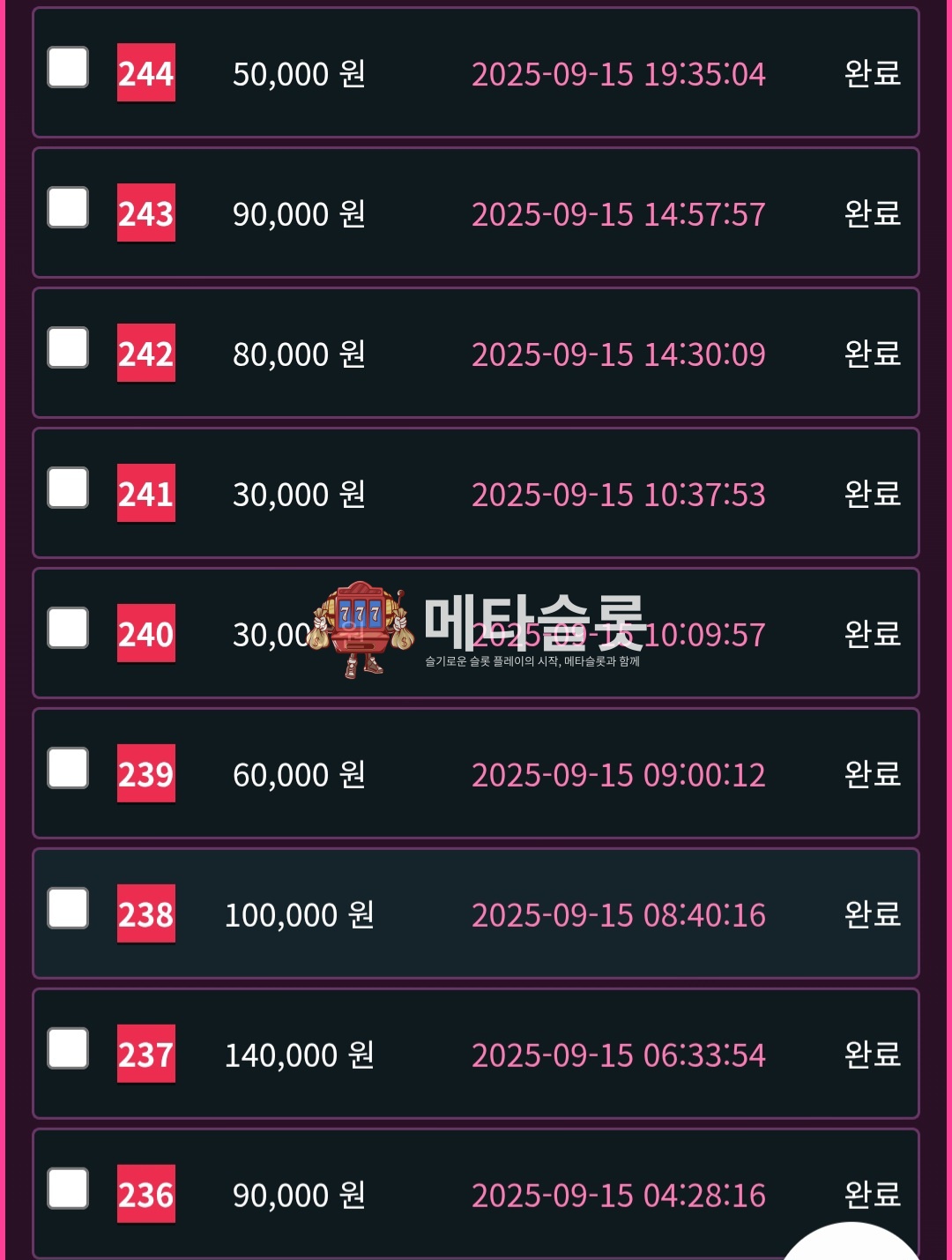
Task: Tick the checkbox of entry 236
Action: [68, 1189]
